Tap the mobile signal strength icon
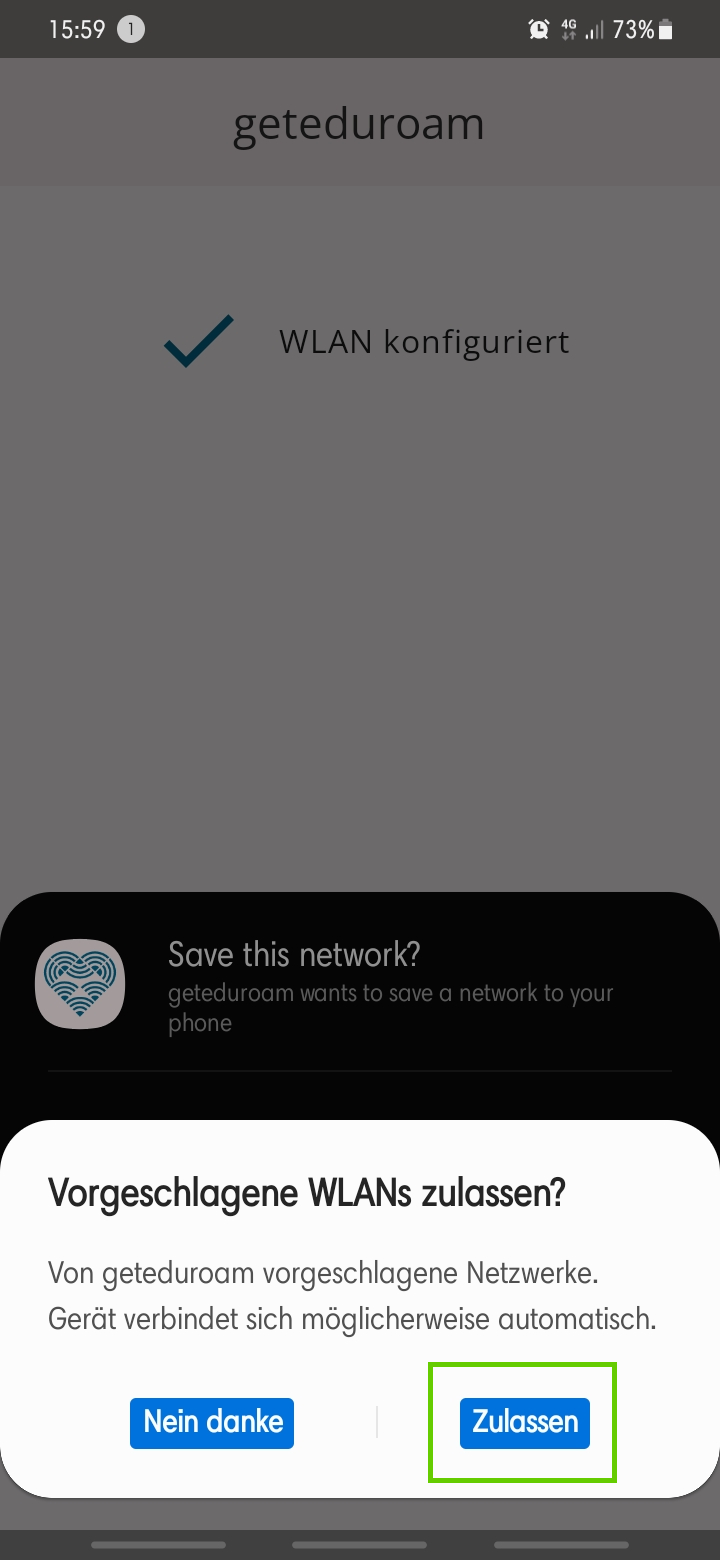 point(594,30)
